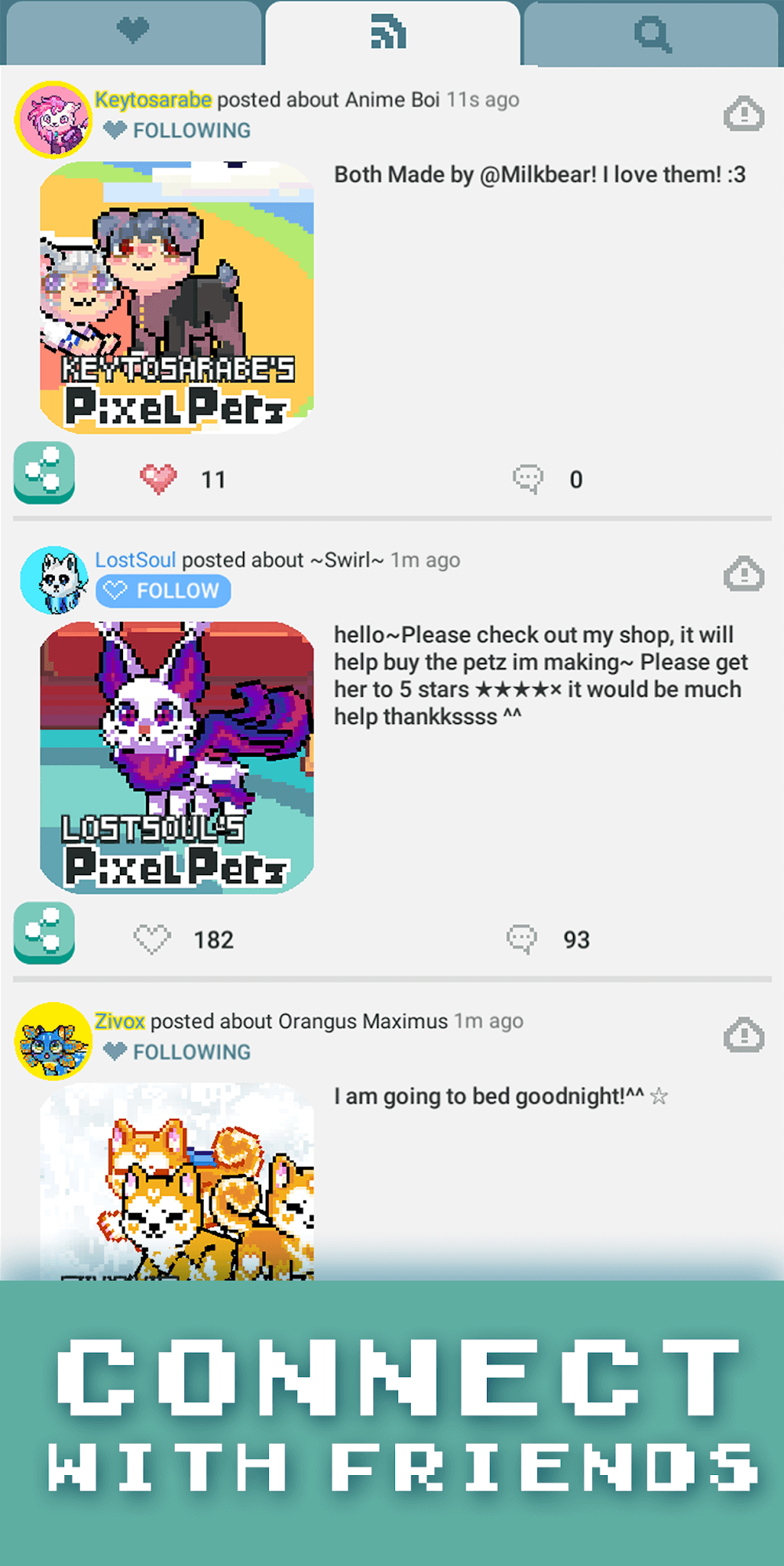Report LostSoul's ~Swirl~ post
This screenshot has height=1566, width=784.
click(x=743, y=575)
